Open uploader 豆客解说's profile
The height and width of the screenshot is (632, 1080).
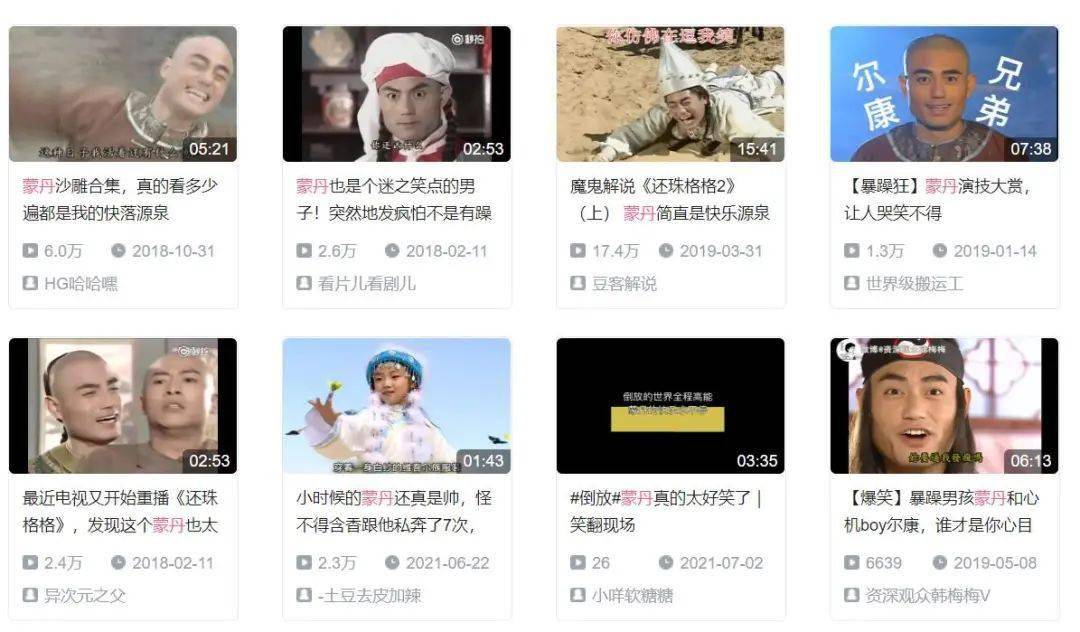coord(624,284)
